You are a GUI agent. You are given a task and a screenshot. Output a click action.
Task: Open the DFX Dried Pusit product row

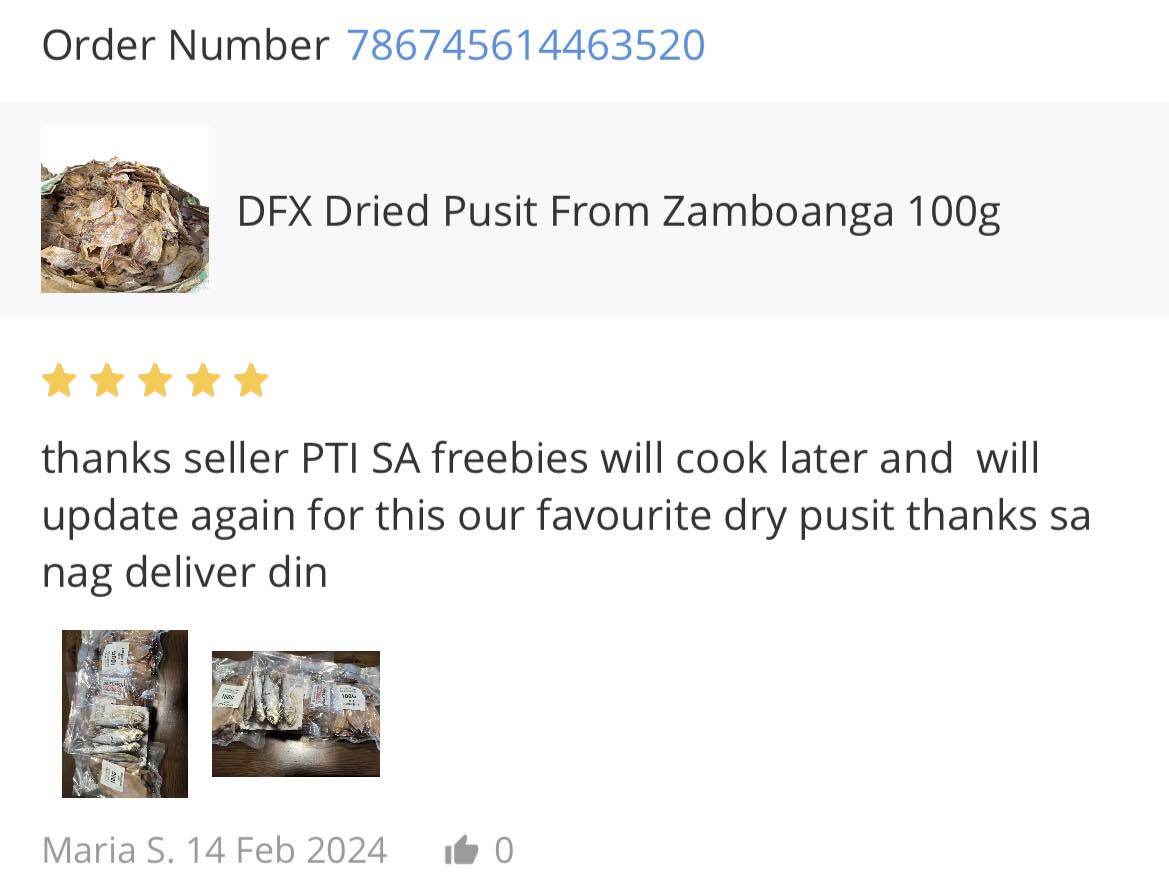[x=617, y=211]
